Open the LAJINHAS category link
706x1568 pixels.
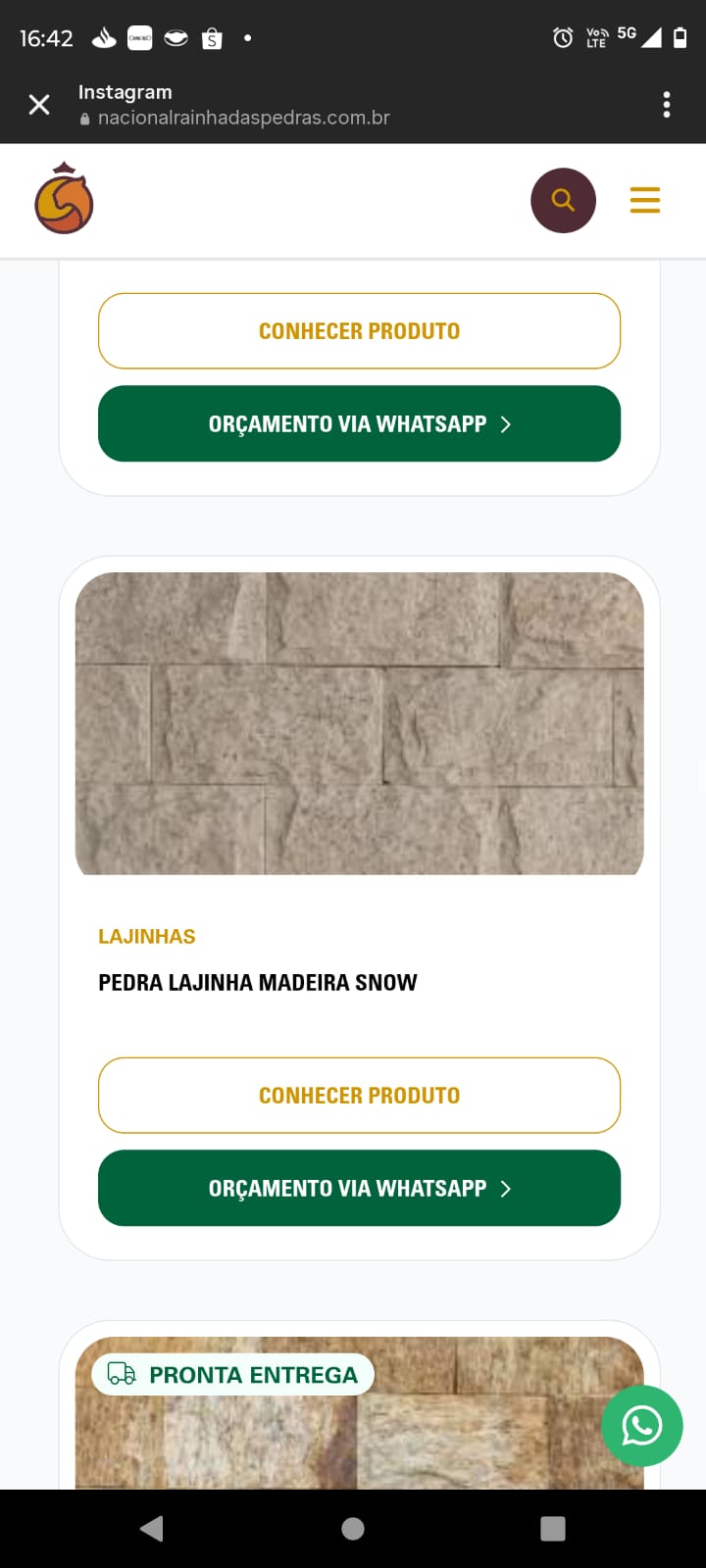tap(146, 936)
